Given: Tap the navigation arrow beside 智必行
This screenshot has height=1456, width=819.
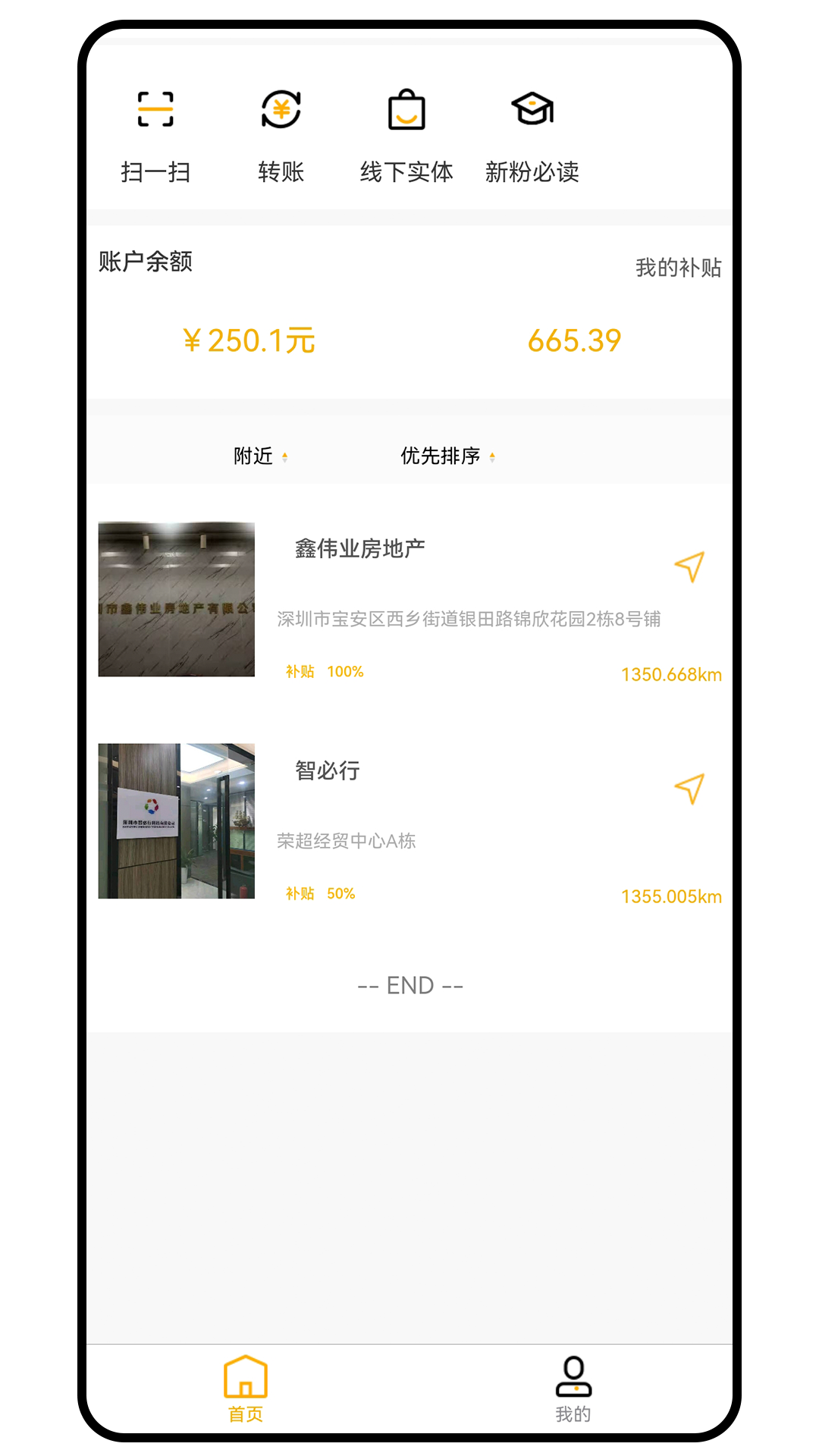Looking at the screenshot, I should point(691,790).
